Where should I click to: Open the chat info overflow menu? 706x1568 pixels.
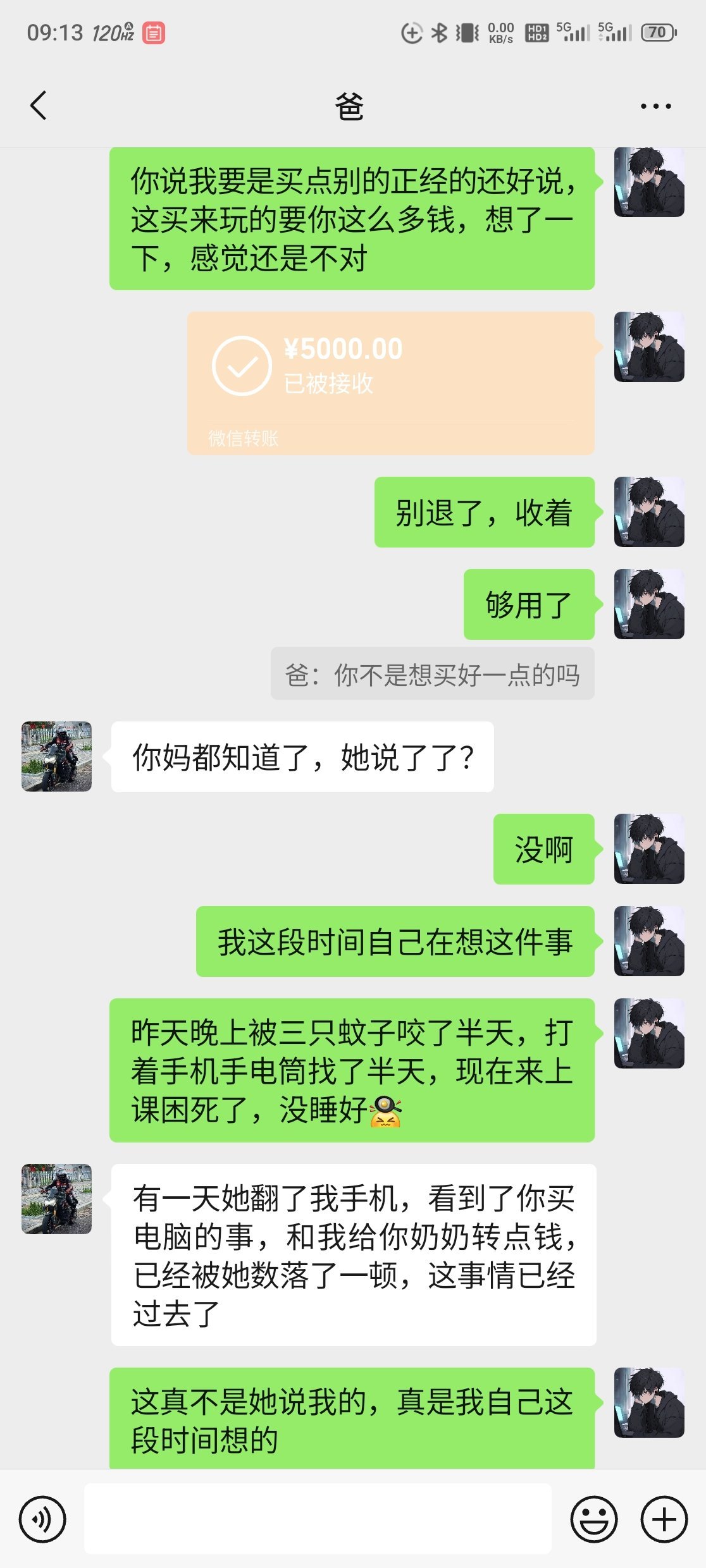[x=655, y=106]
